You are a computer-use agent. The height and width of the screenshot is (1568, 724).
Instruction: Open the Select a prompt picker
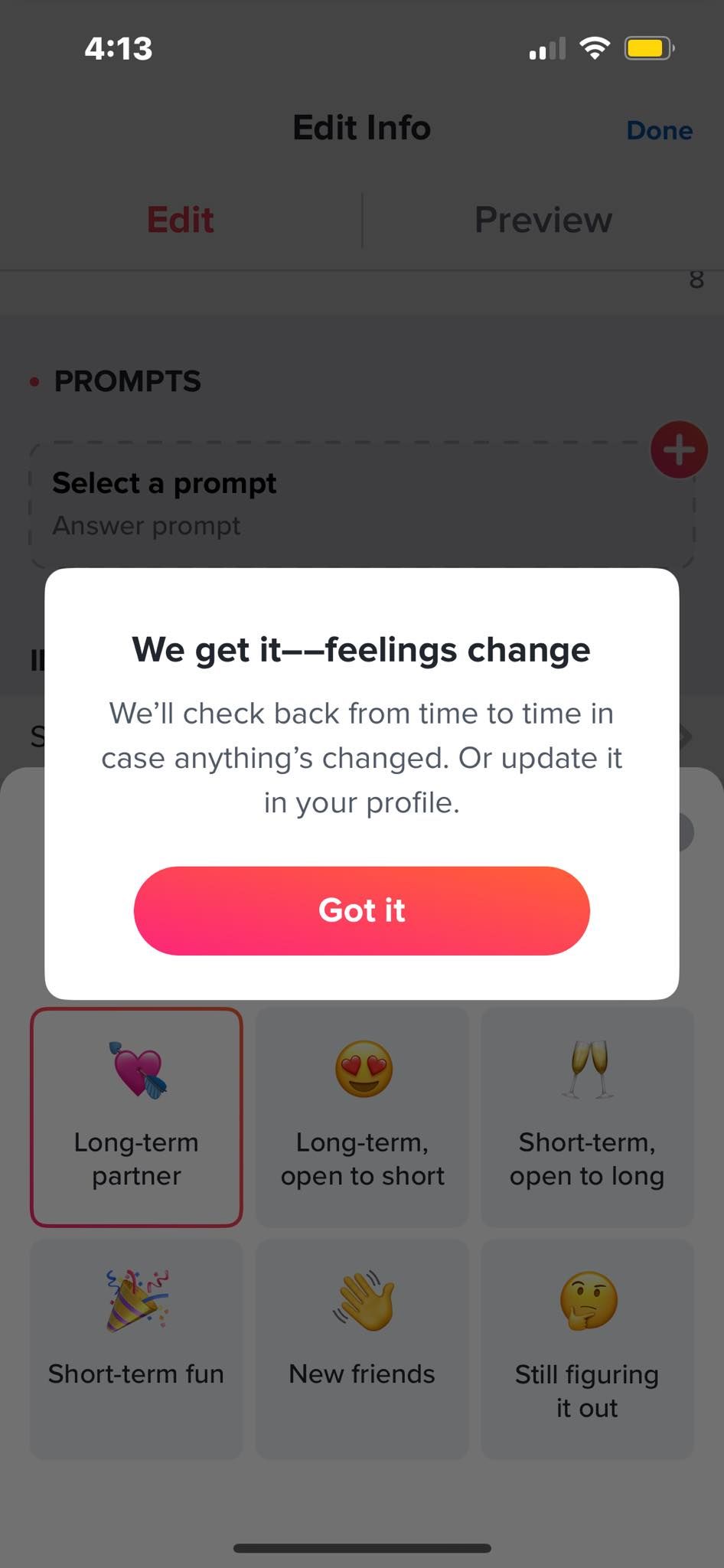(x=165, y=483)
